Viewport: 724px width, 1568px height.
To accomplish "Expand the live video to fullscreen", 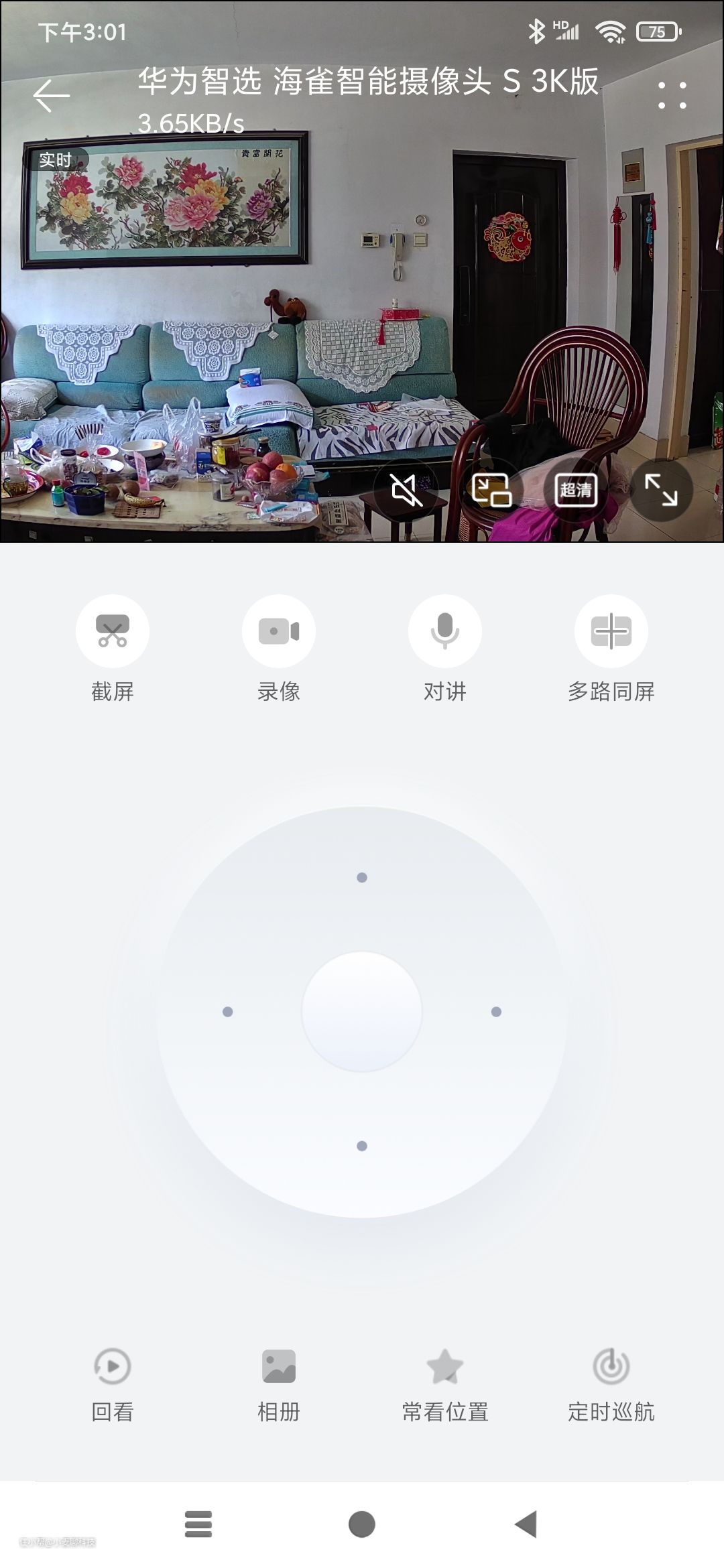I will [x=661, y=491].
